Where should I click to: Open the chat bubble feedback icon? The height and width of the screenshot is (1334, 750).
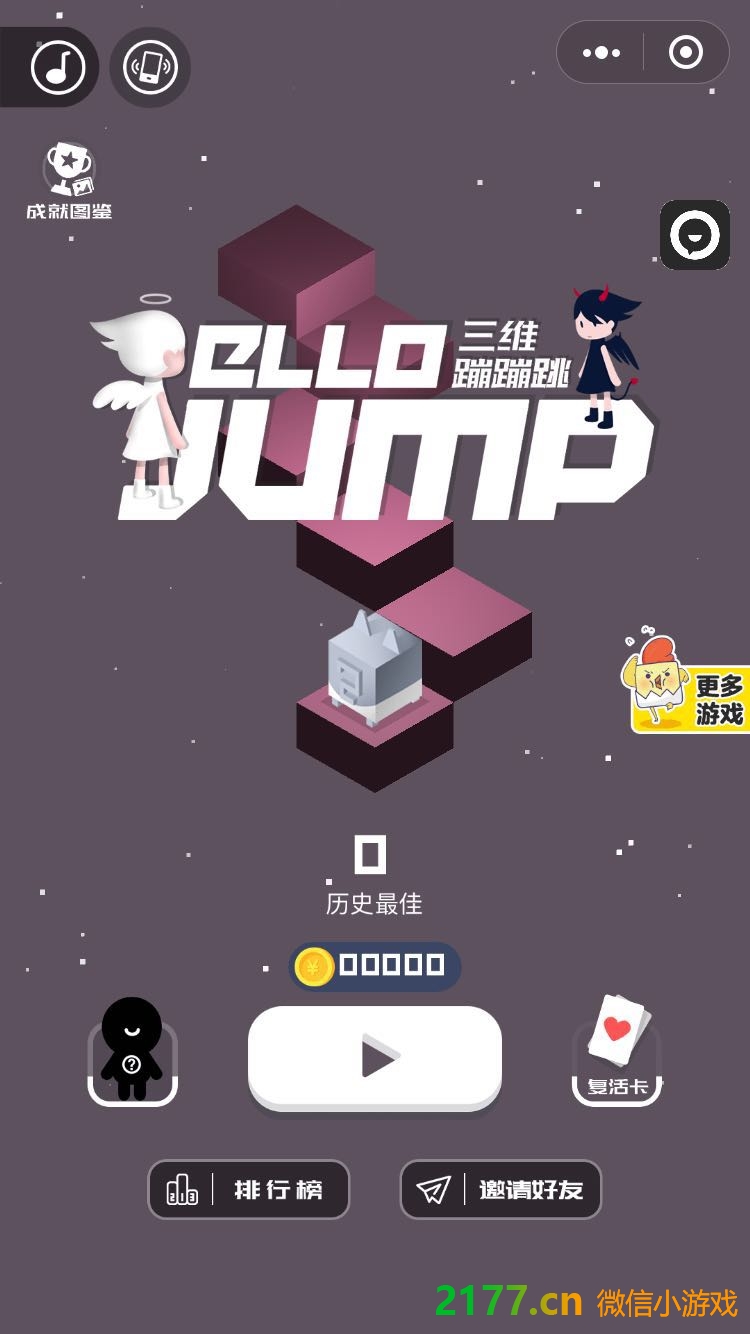pyautogui.click(x=694, y=236)
